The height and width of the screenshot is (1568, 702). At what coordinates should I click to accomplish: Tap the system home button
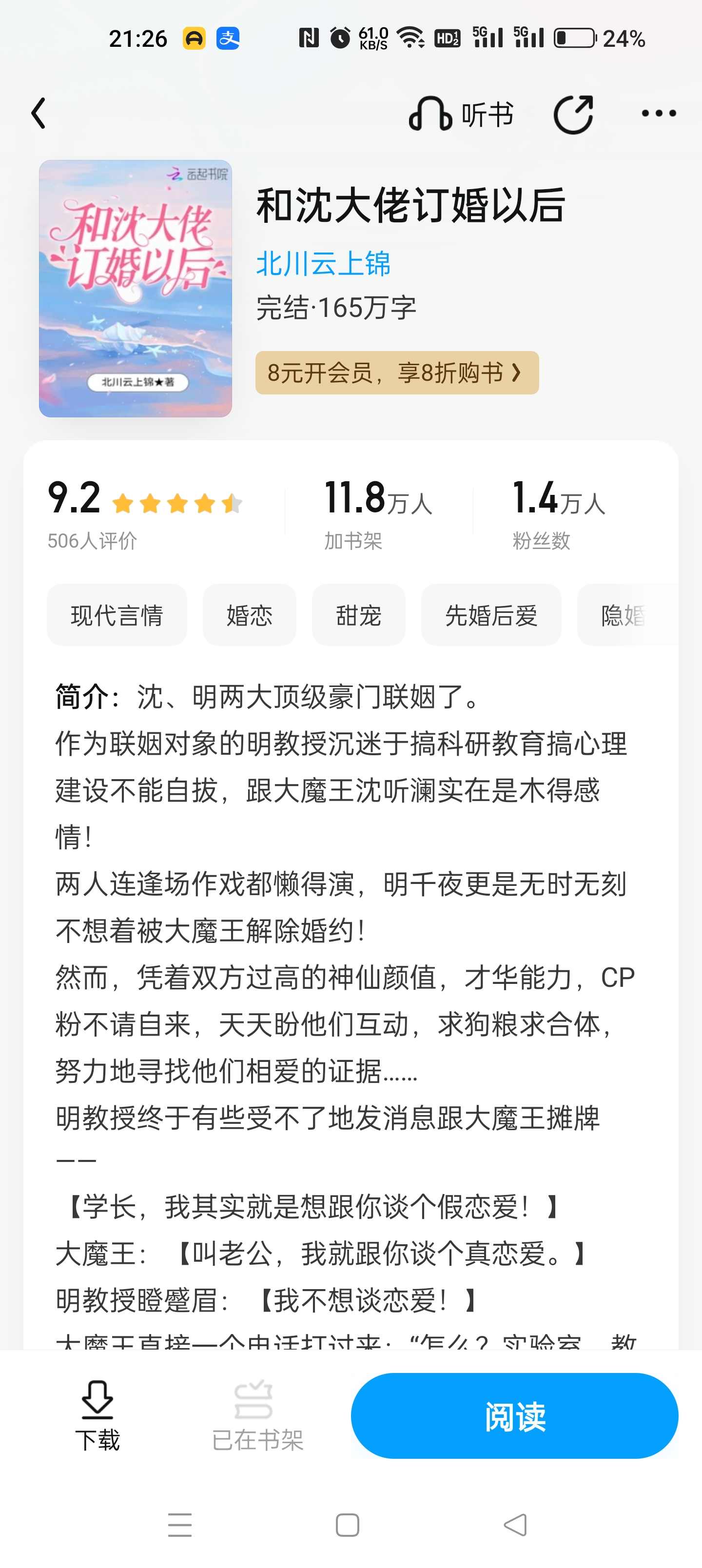348,1525
